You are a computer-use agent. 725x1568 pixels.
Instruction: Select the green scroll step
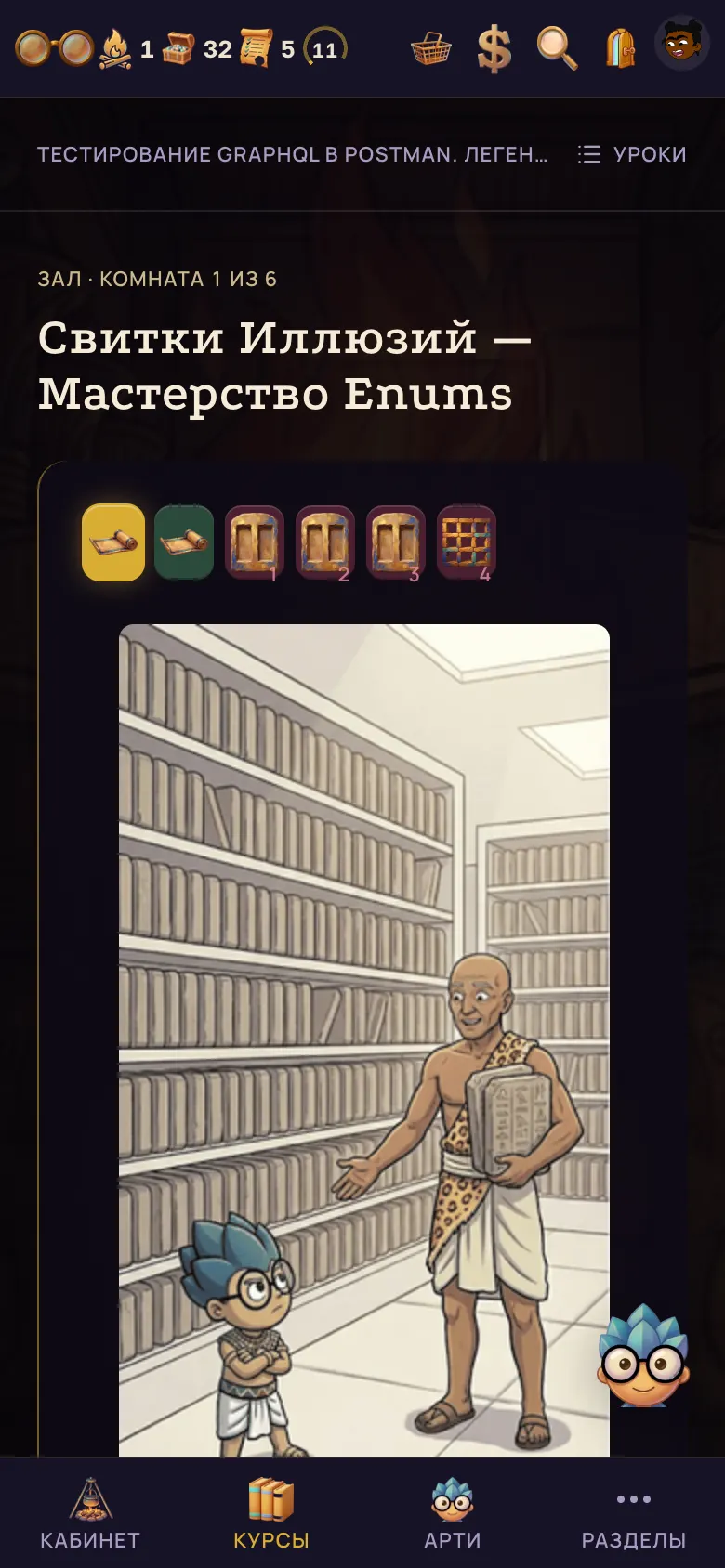point(184,542)
